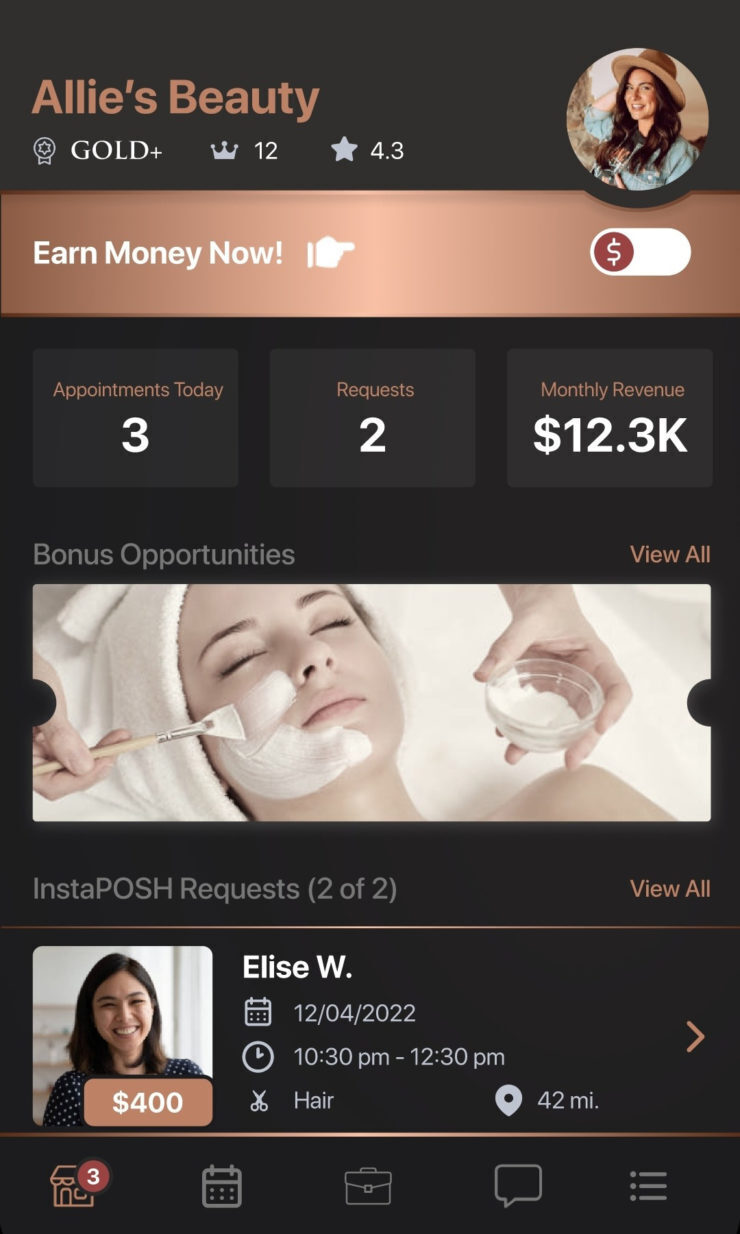Open the profile photo avatar
The image size is (740, 1234).
(x=637, y=117)
